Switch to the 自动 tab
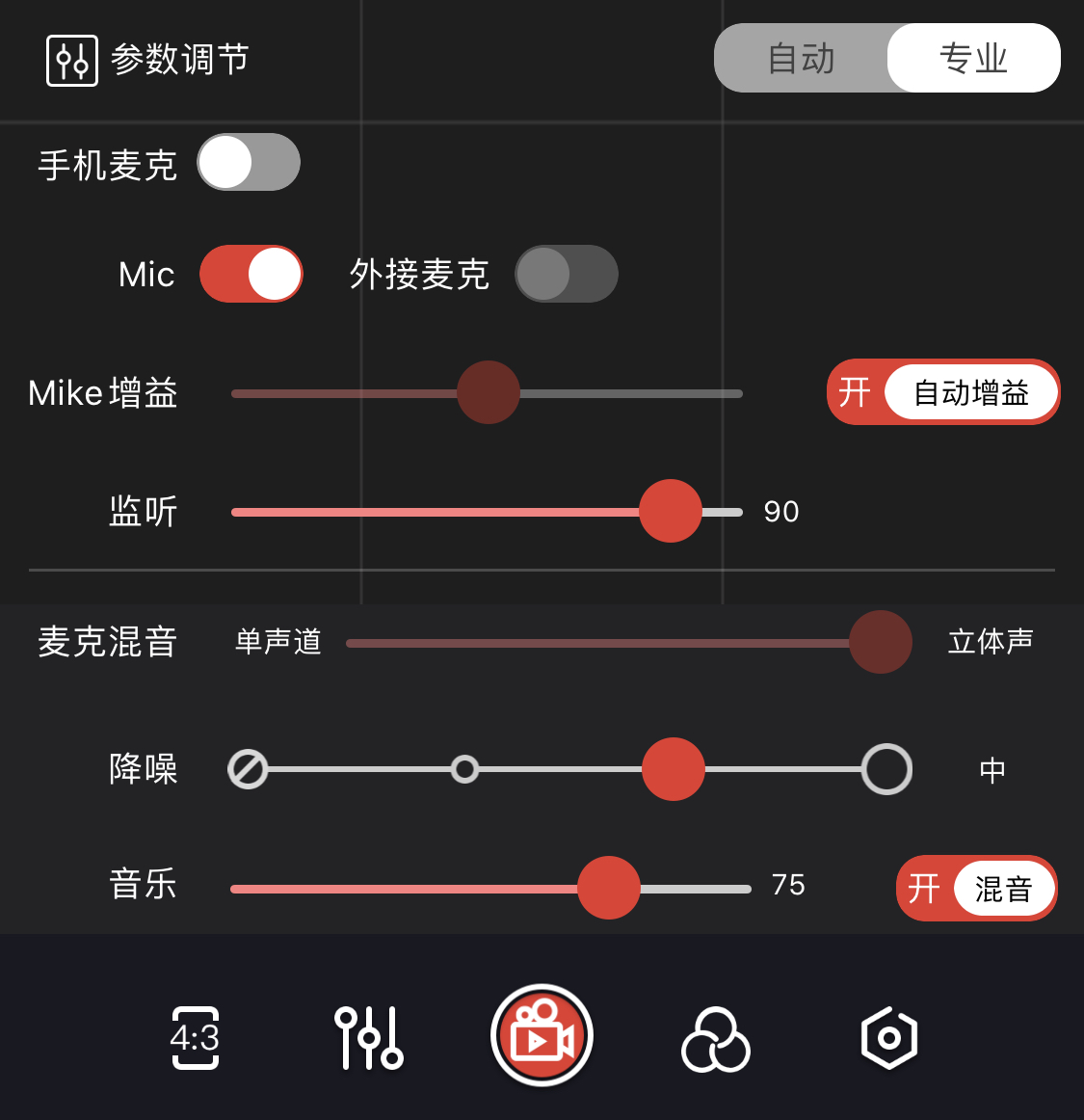The width and height of the screenshot is (1084, 1120). coord(800,58)
